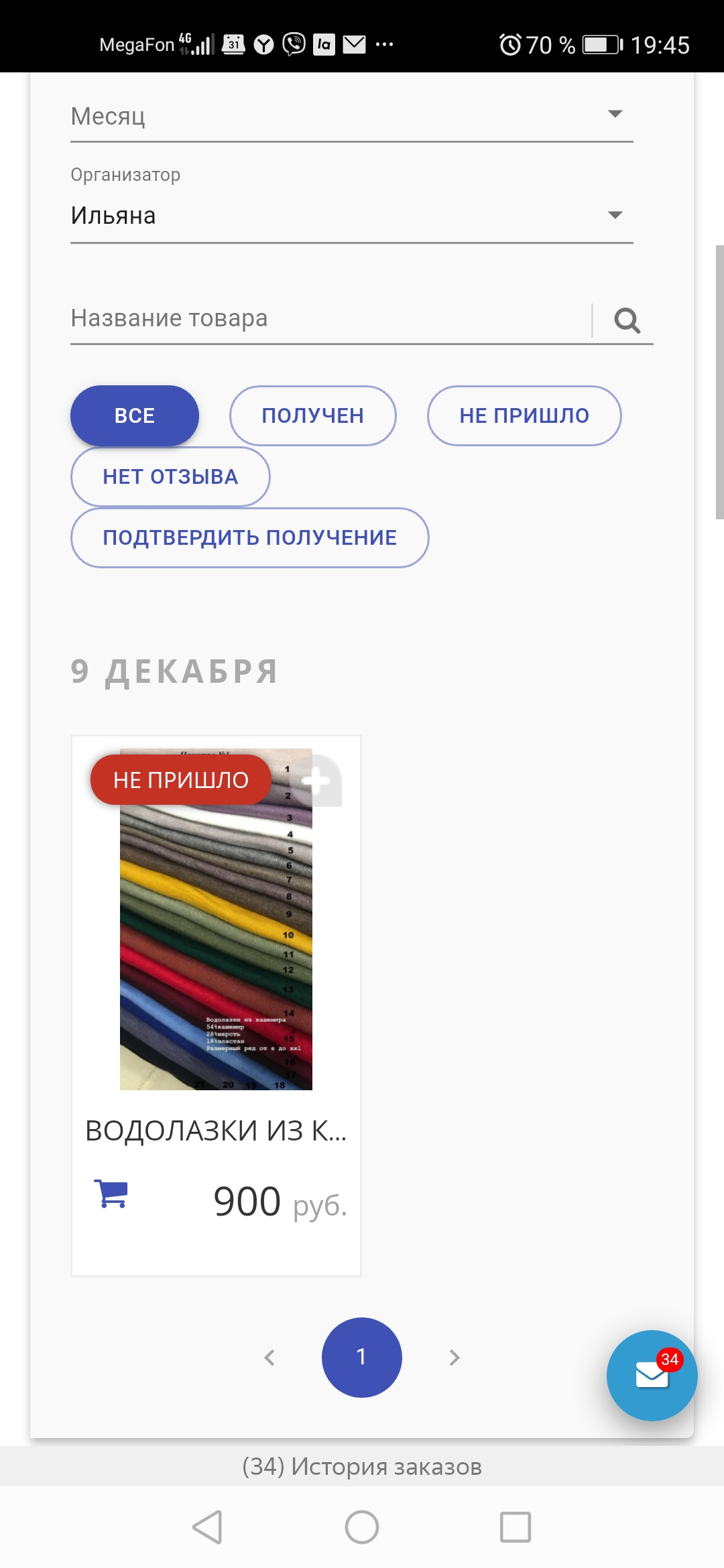Select the ВСЕ filter chip
724x1568 pixels.
click(x=135, y=415)
